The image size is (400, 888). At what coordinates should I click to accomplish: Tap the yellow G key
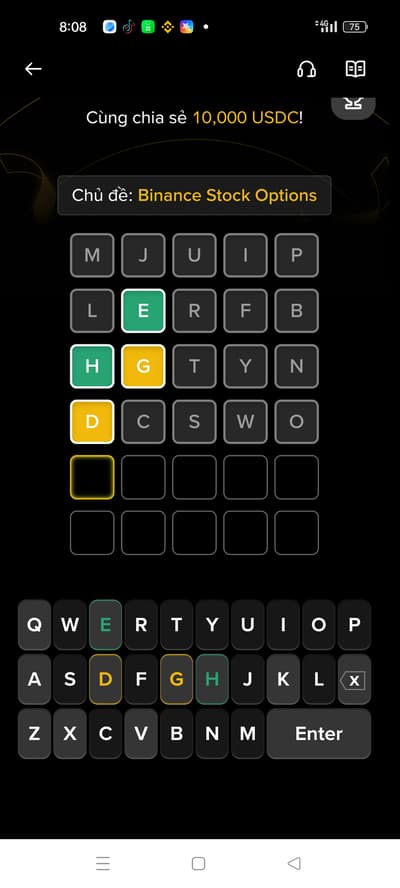click(176, 679)
